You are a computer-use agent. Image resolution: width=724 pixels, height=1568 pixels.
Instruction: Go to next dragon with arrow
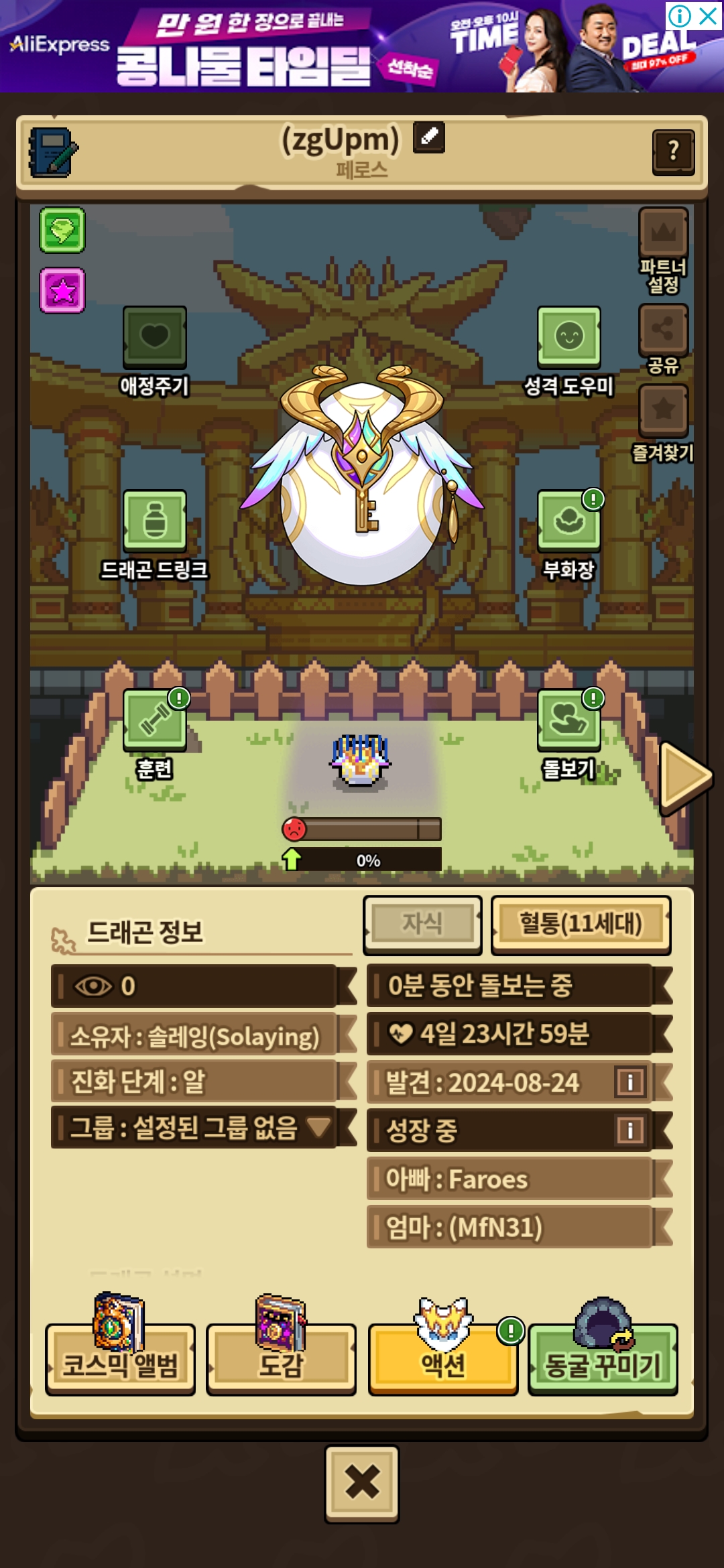click(684, 777)
